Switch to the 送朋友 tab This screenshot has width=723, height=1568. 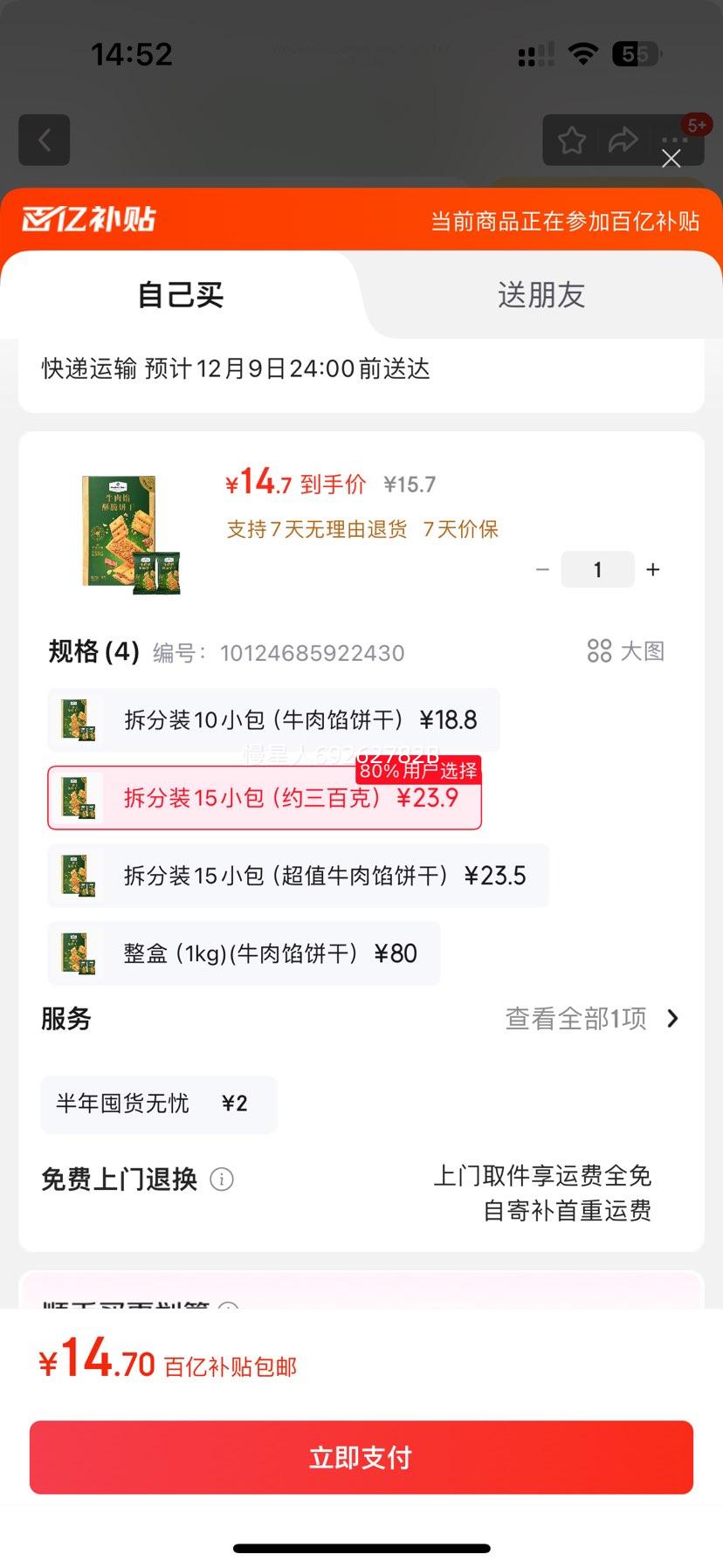(541, 295)
